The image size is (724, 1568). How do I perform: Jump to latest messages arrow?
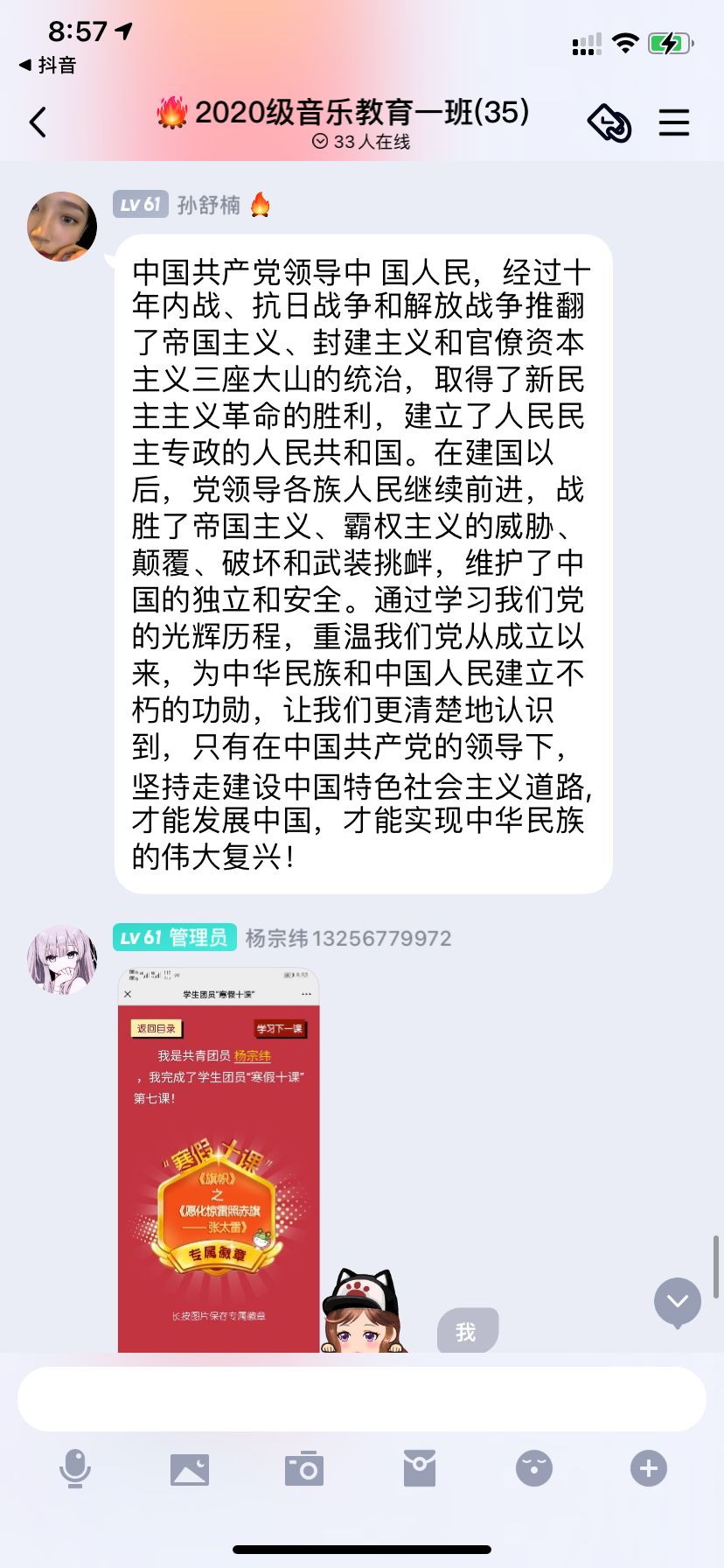pos(678,1302)
